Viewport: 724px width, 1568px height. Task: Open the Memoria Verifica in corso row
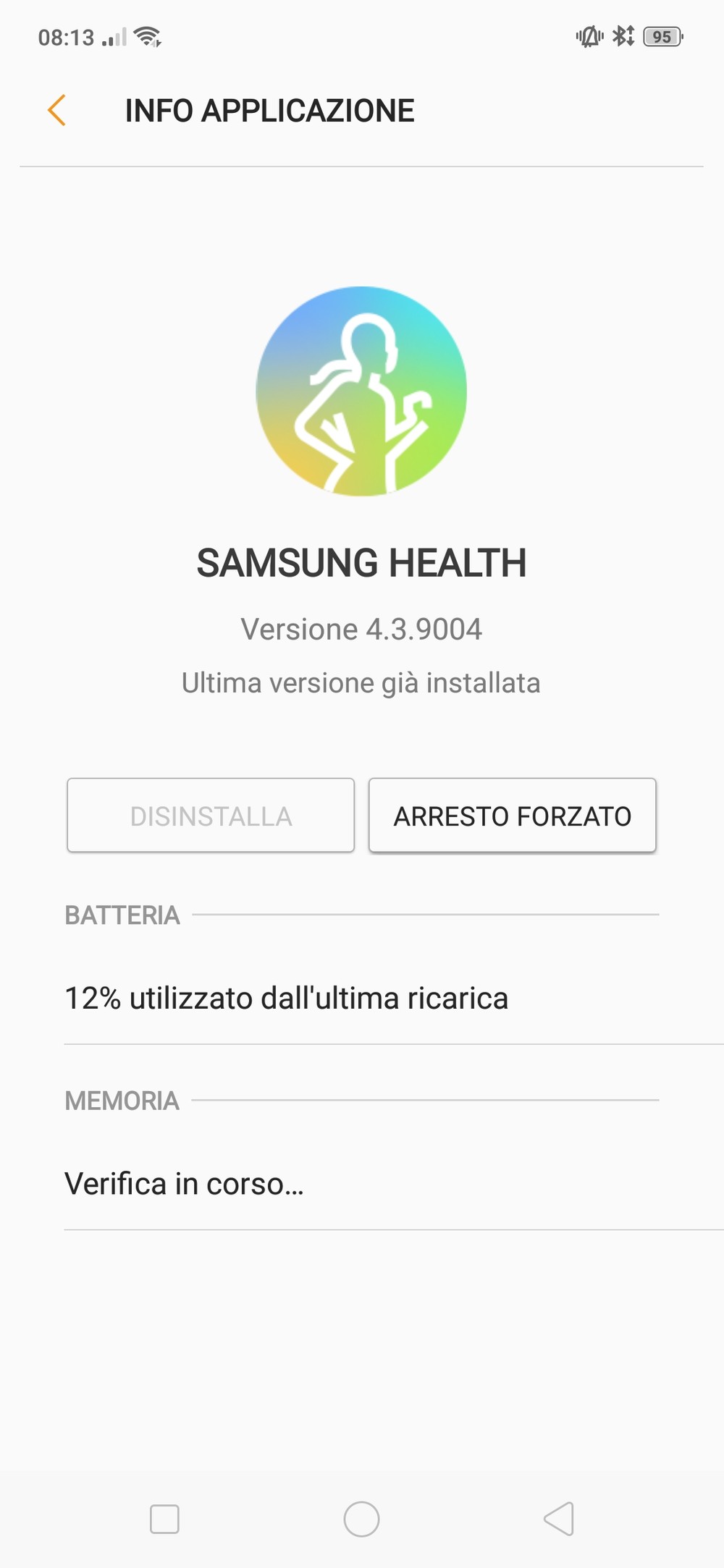click(394, 1185)
